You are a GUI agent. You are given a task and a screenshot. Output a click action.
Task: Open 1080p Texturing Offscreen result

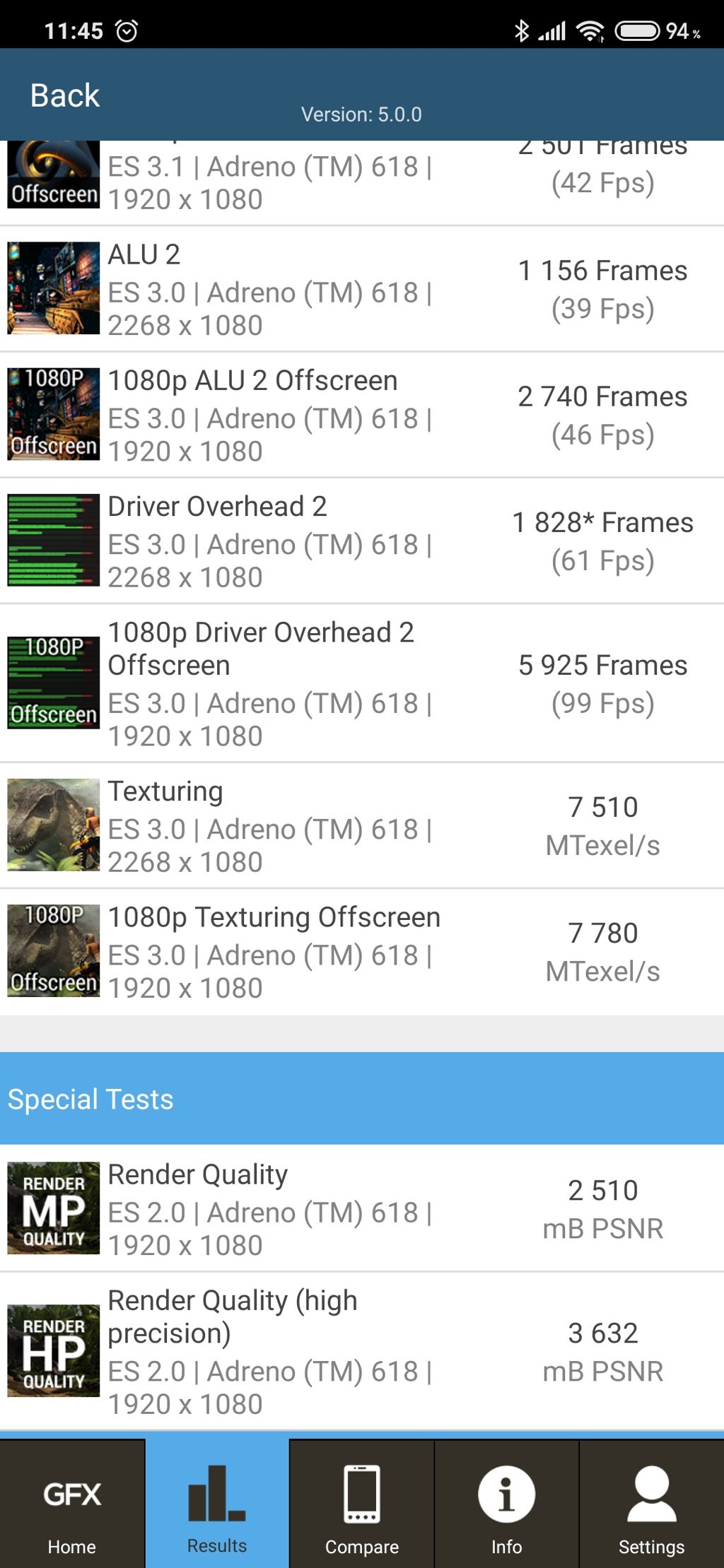[362, 952]
